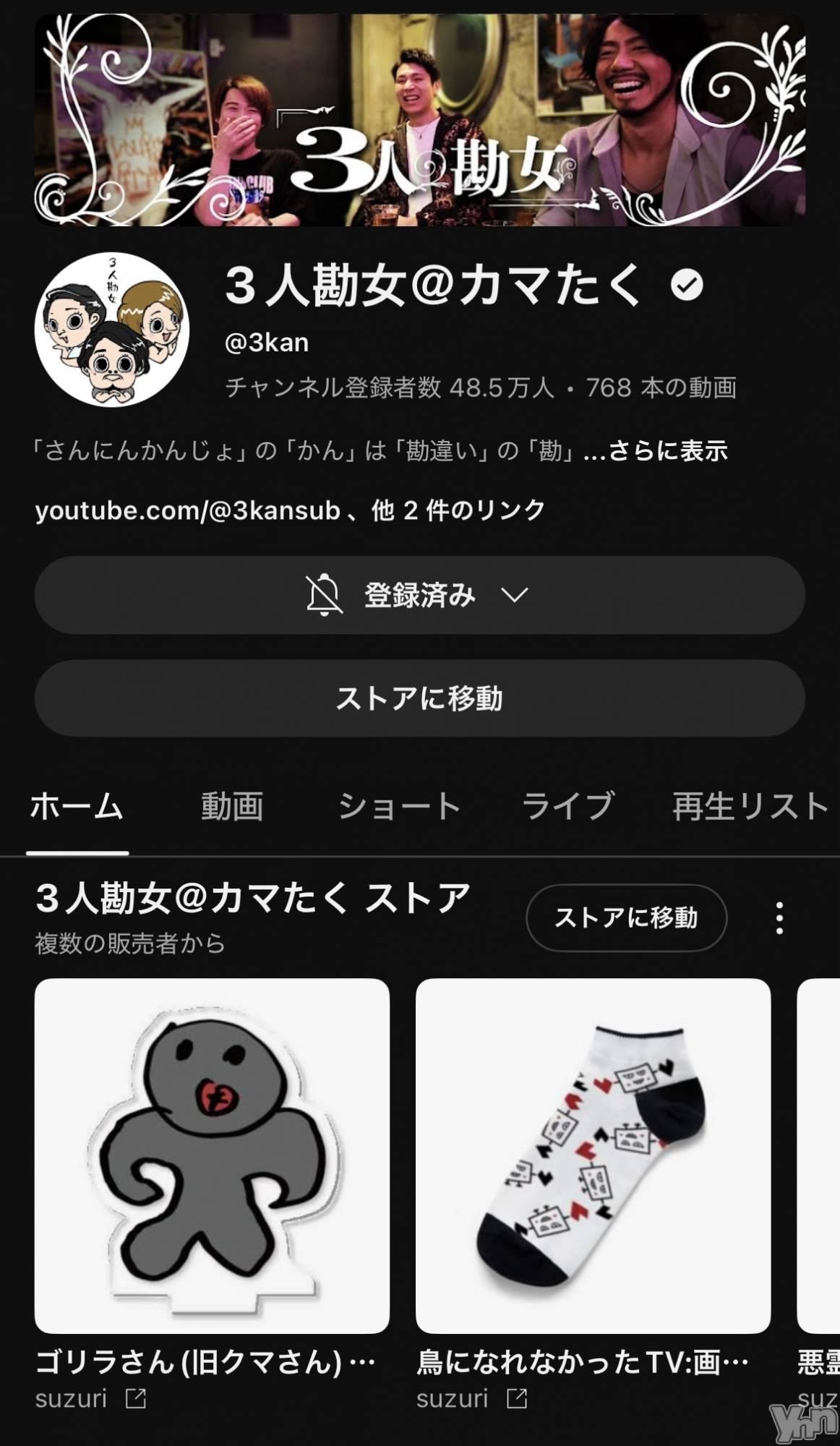Switch to the ライブ tab
Image resolution: width=840 pixels, height=1446 pixels.
568,807
